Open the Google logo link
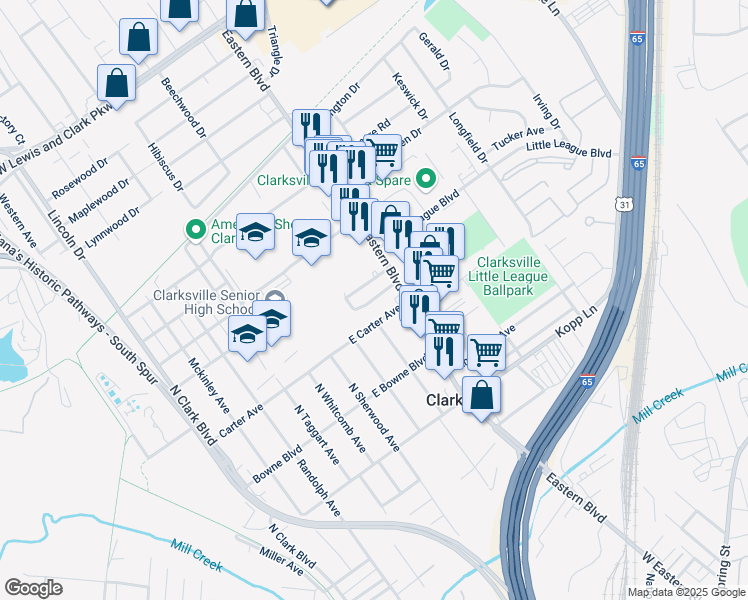Image resolution: width=748 pixels, height=600 pixels. 33,588
